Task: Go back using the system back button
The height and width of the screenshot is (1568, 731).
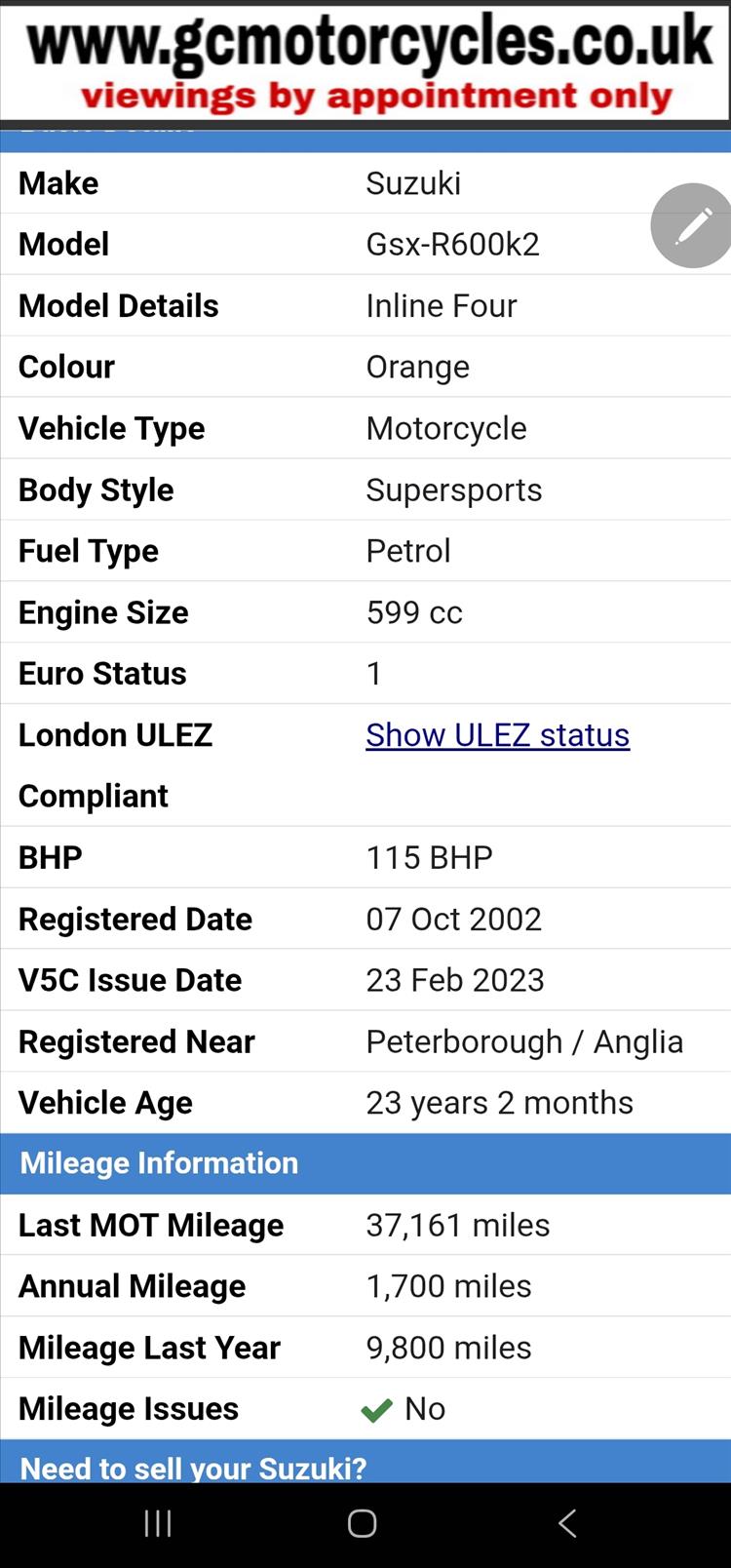Action: [x=567, y=1523]
